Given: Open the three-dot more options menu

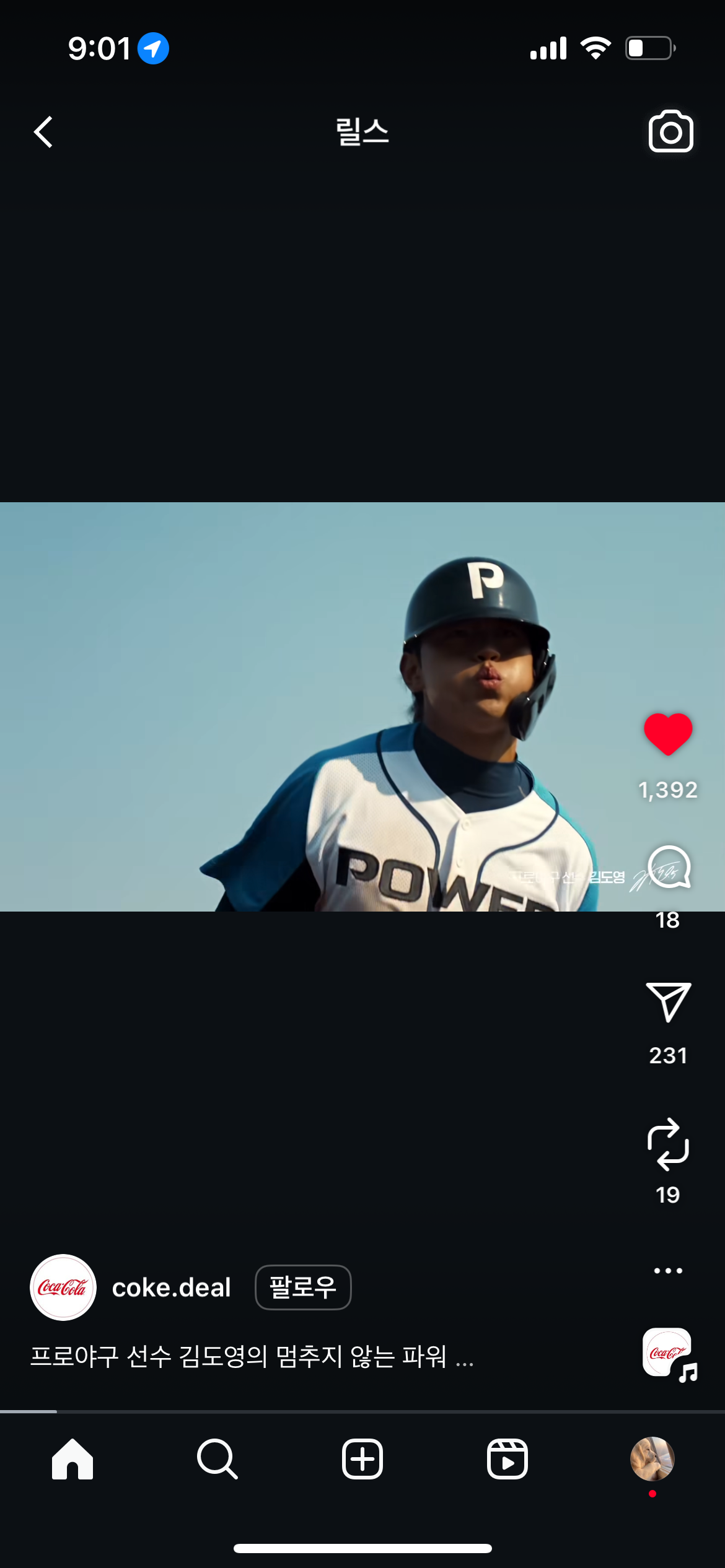Looking at the screenshot, I should pyautogui.click(x=668, y=1270).
